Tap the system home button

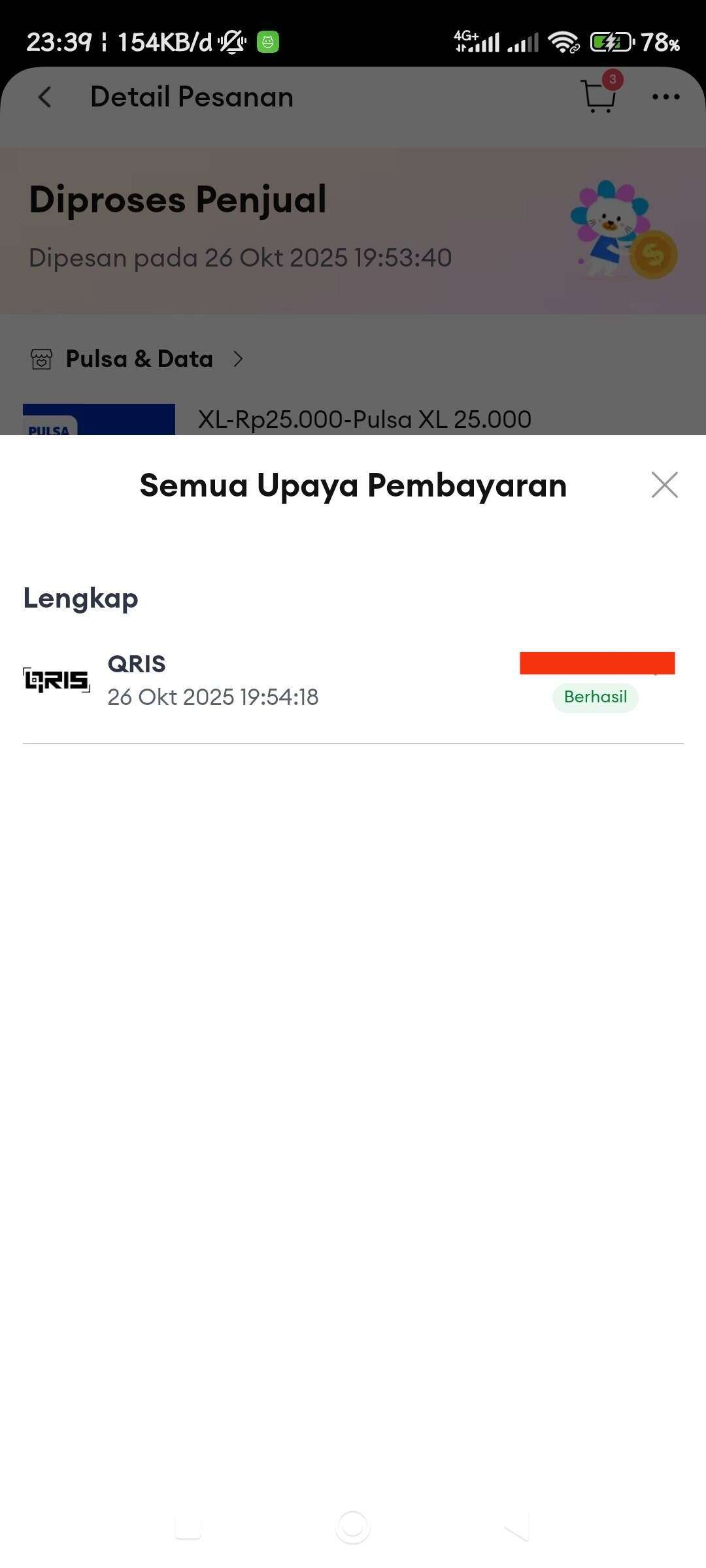pyautogui.click(x=353, y=1527)
